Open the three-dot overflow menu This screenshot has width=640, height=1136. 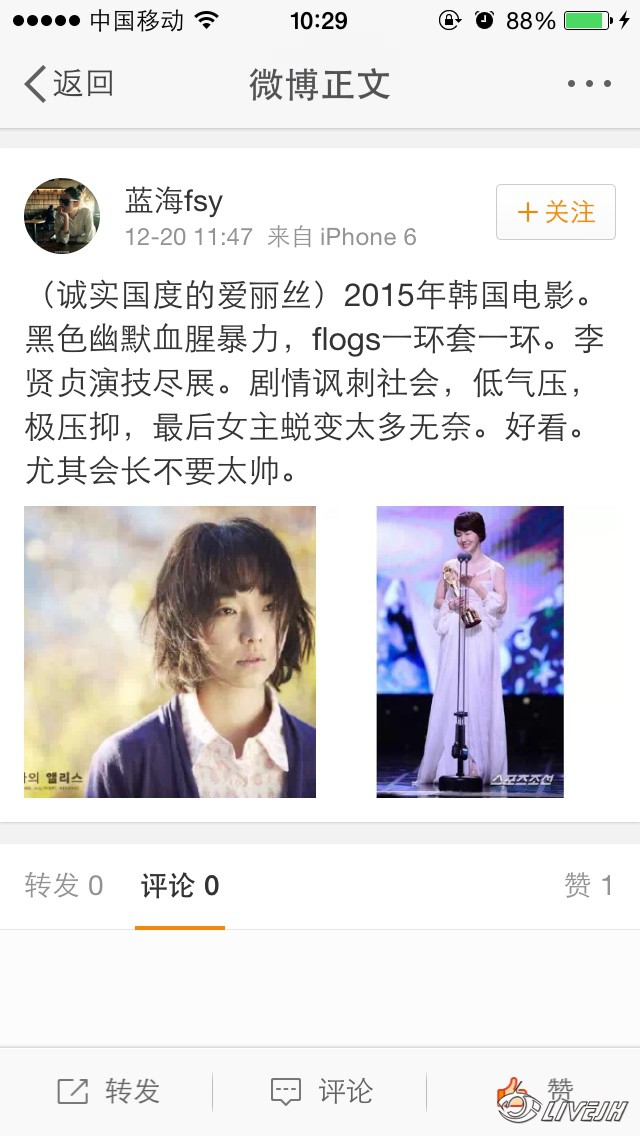pyautogui.click(x=588, y=84)
